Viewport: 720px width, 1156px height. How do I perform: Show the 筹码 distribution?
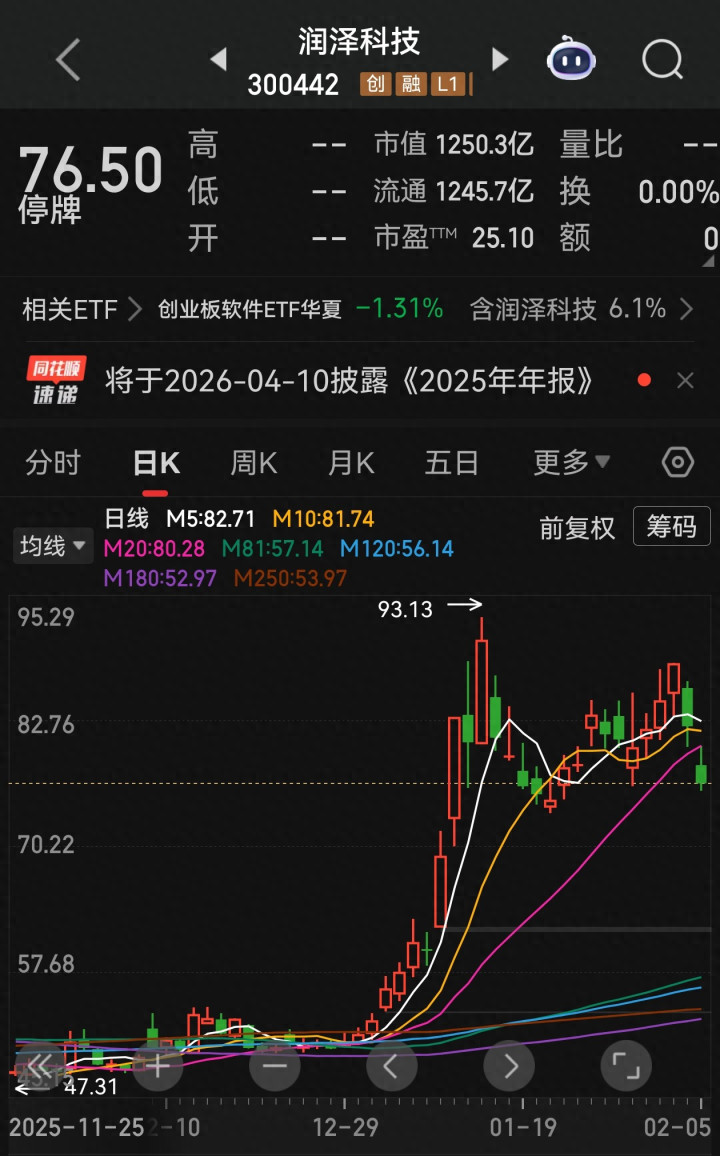tap(671, 527)
